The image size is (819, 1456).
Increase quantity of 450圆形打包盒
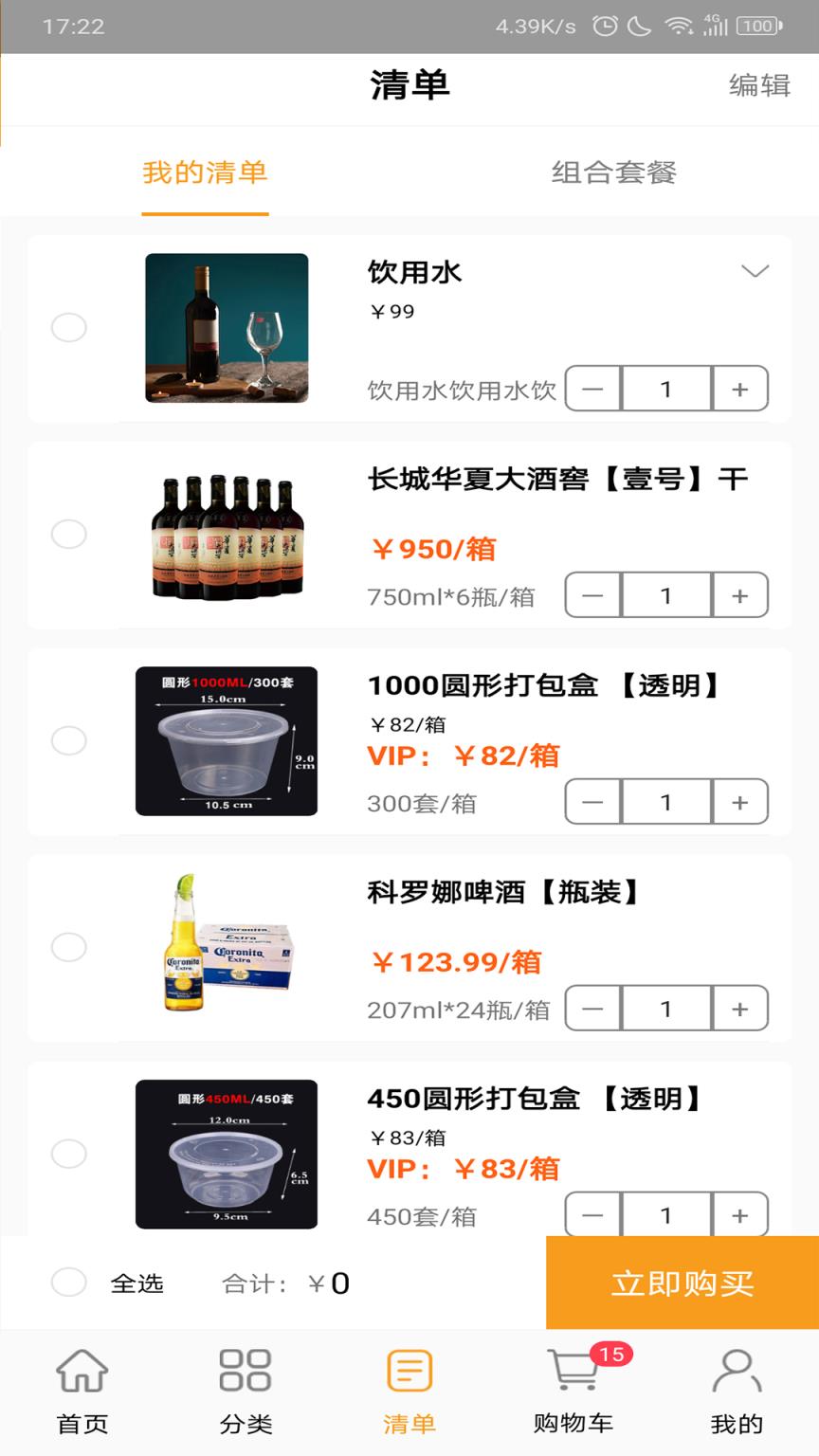(739, 1214)
